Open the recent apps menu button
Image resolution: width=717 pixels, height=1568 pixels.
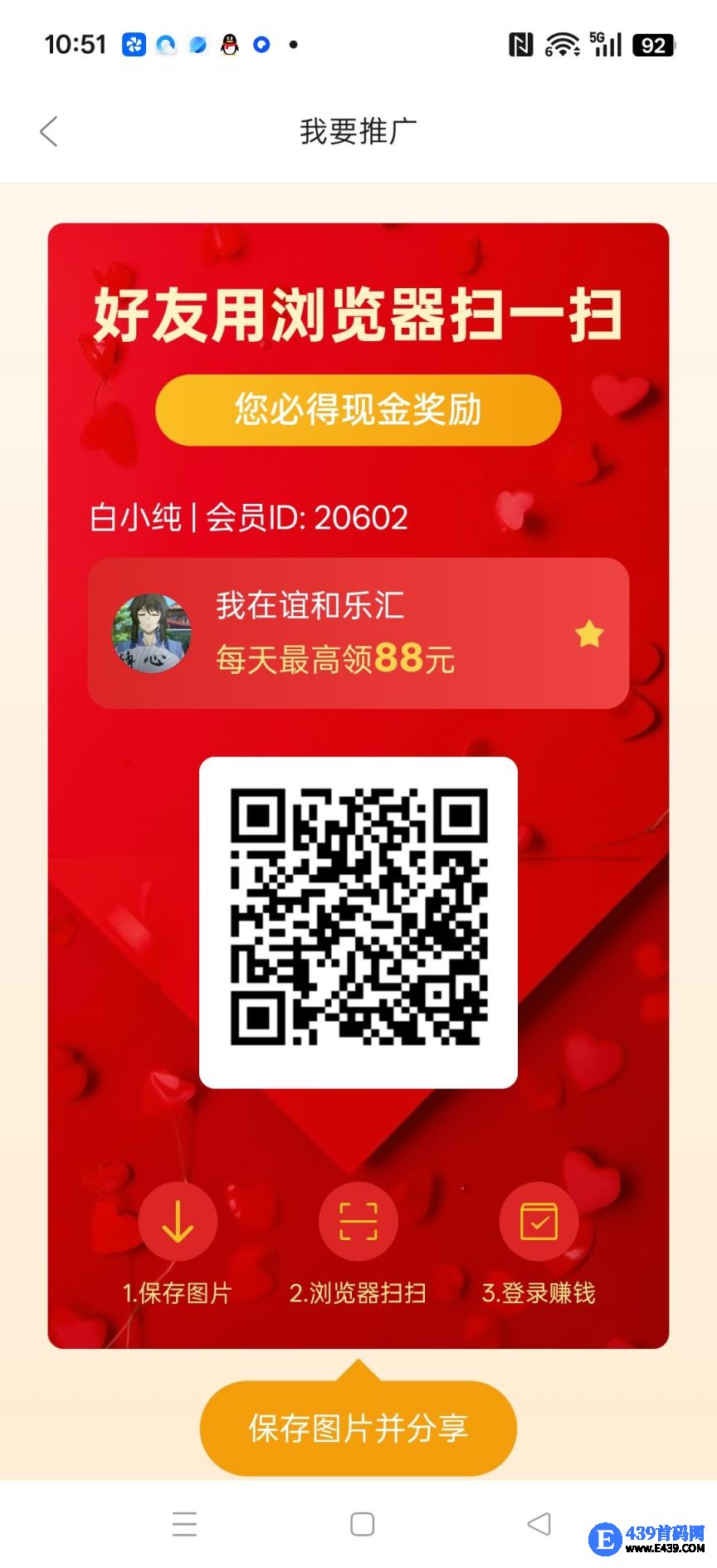pos(184,1524)
